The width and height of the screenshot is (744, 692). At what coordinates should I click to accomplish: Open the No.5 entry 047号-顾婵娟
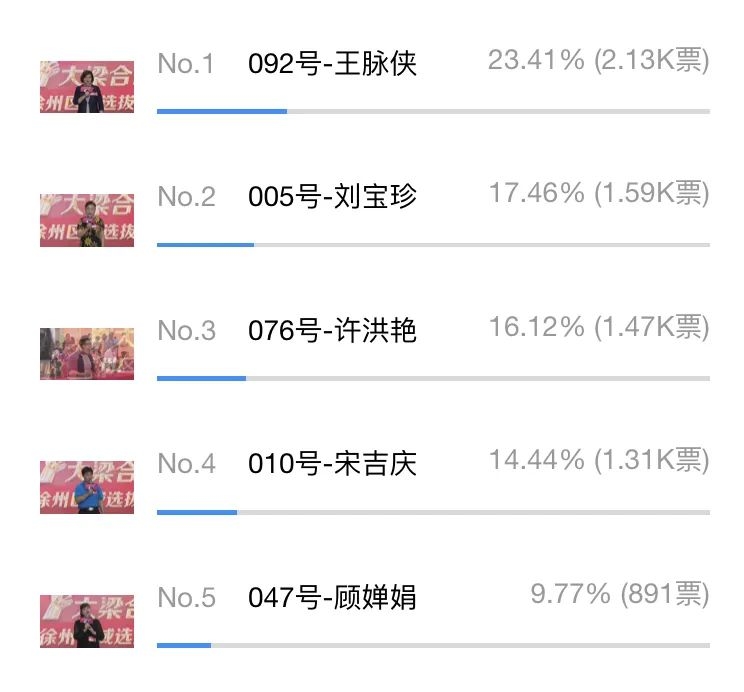click(332, 598)
